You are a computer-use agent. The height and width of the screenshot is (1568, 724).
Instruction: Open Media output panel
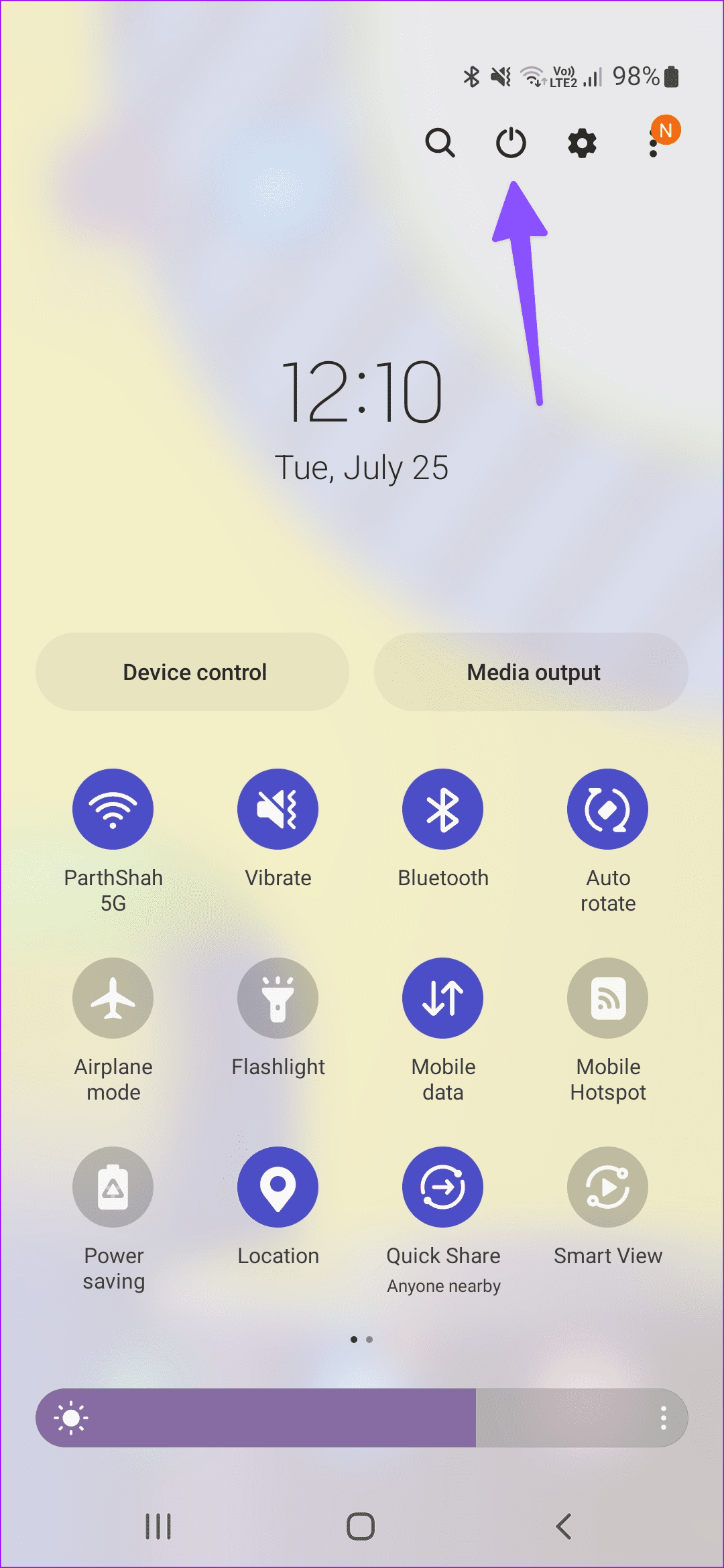(533, 671)
